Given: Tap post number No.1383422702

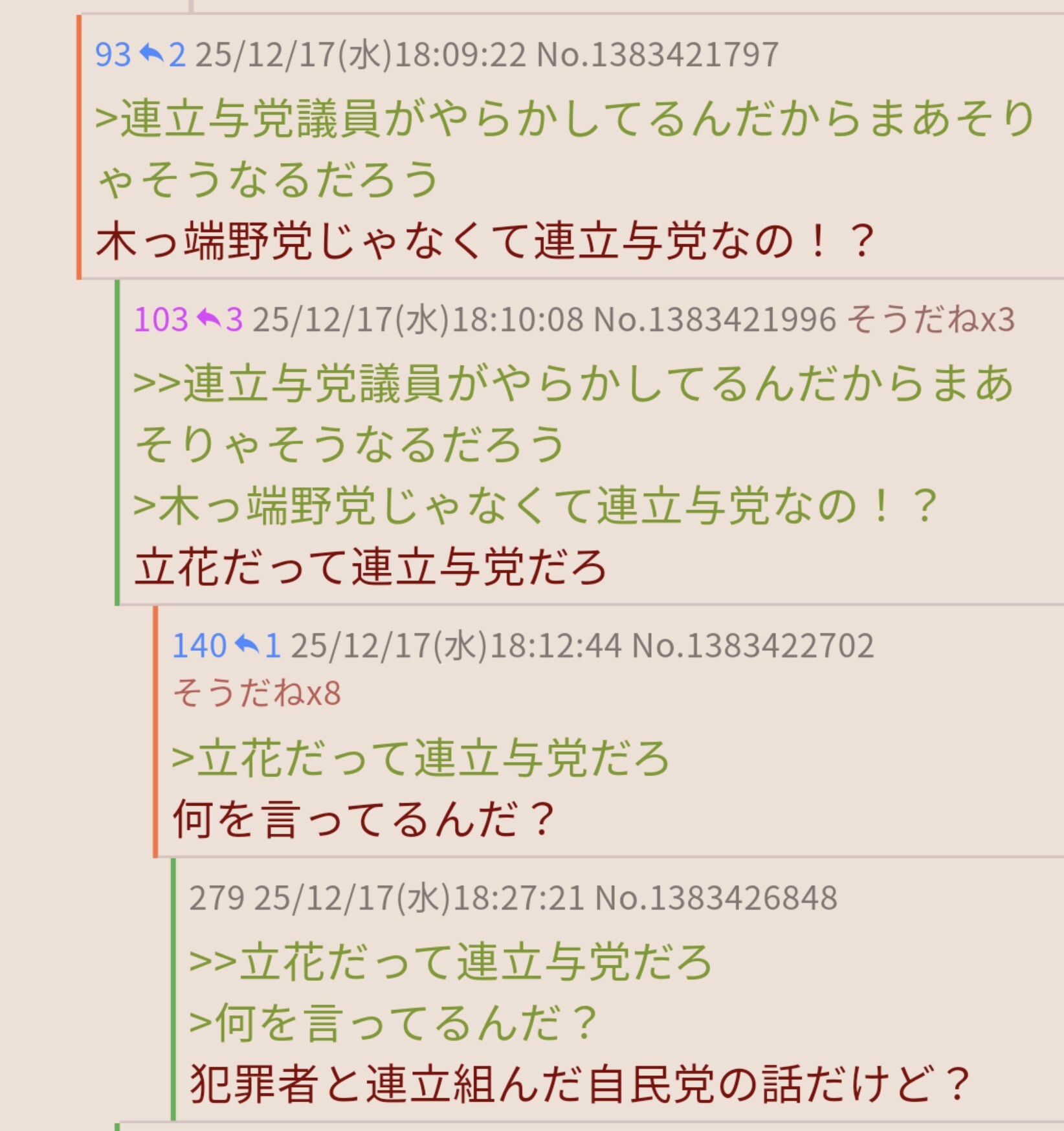Looking at the screenshot, I should click(752, 646).
